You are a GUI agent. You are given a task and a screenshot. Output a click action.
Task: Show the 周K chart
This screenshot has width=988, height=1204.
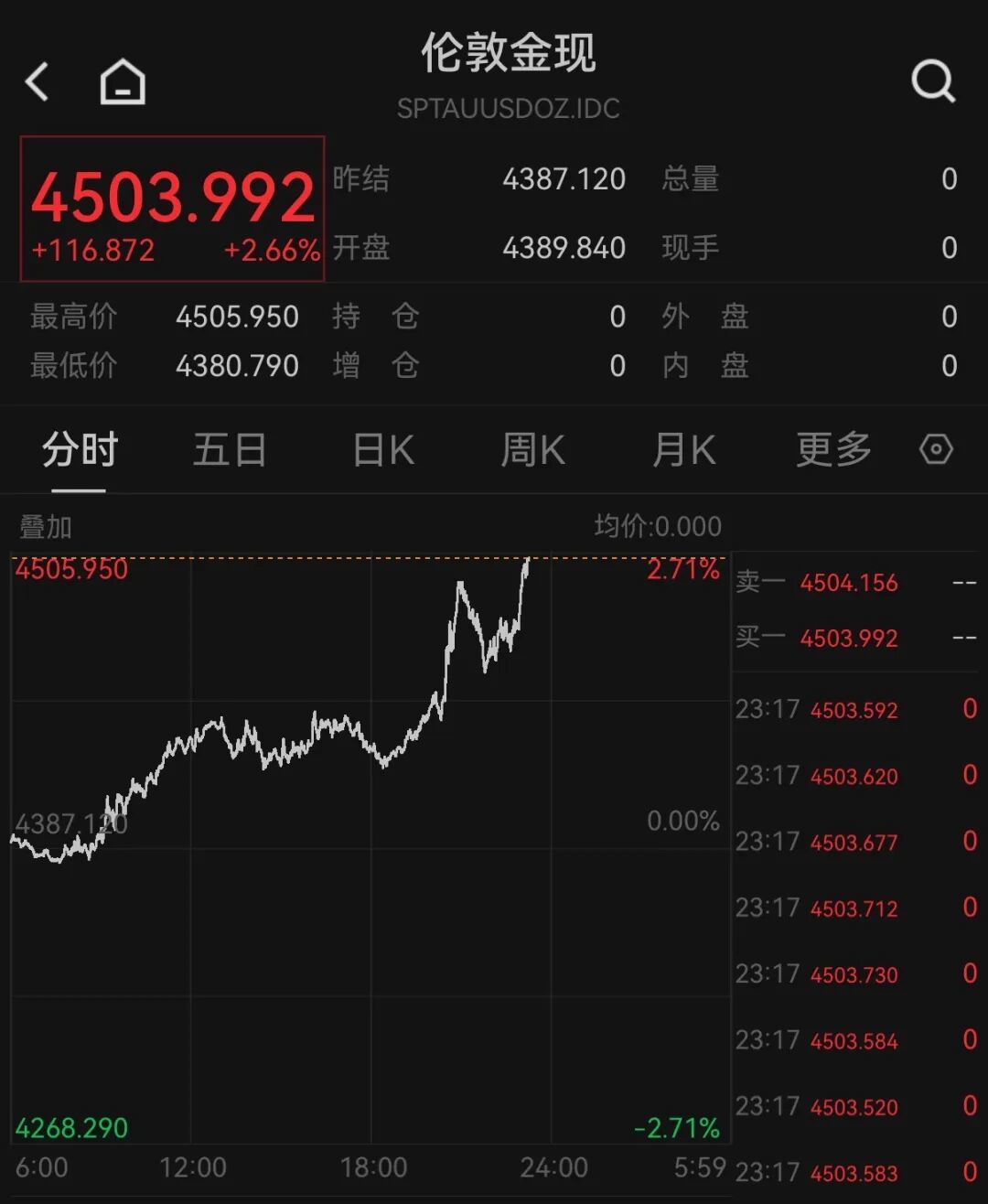coord(532,450)
